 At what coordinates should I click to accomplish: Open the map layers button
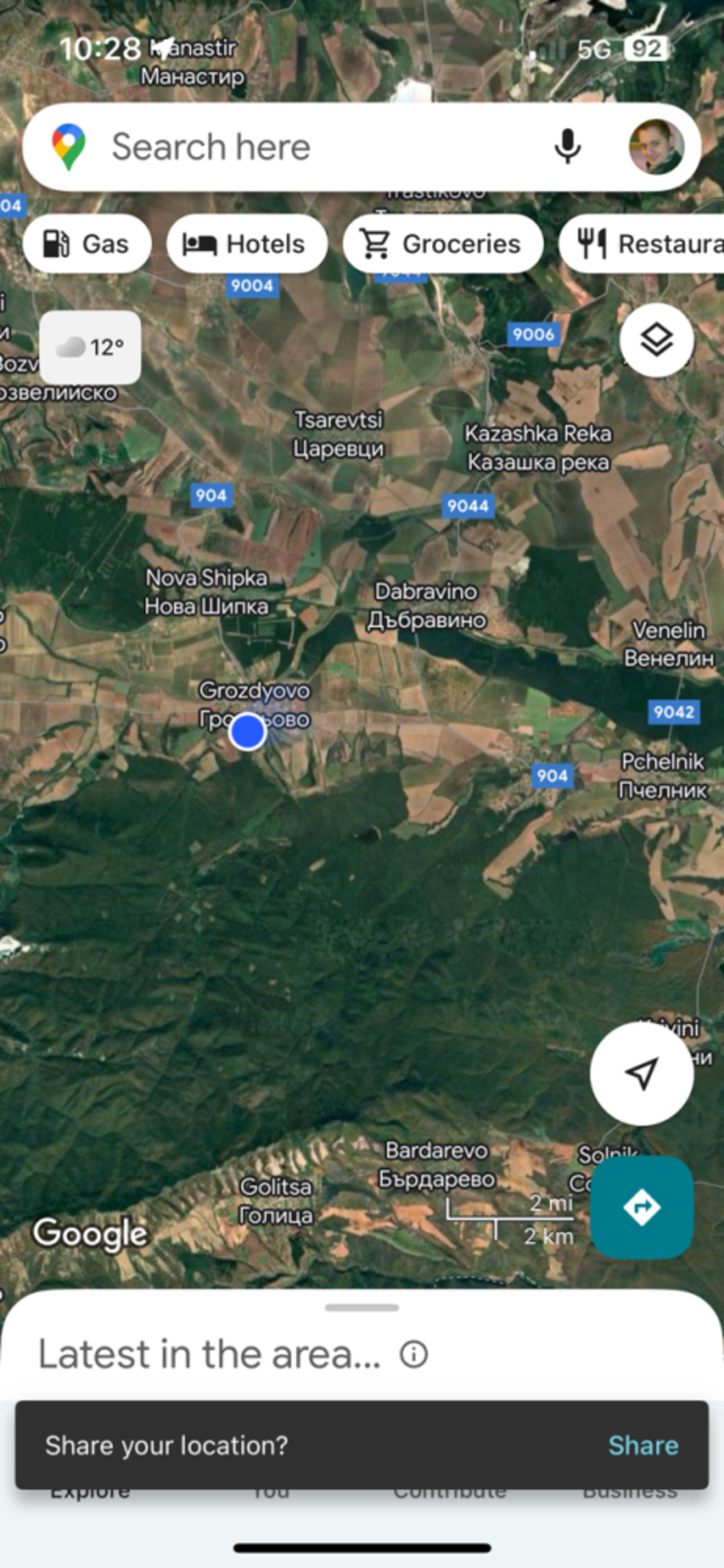point(657,340)
